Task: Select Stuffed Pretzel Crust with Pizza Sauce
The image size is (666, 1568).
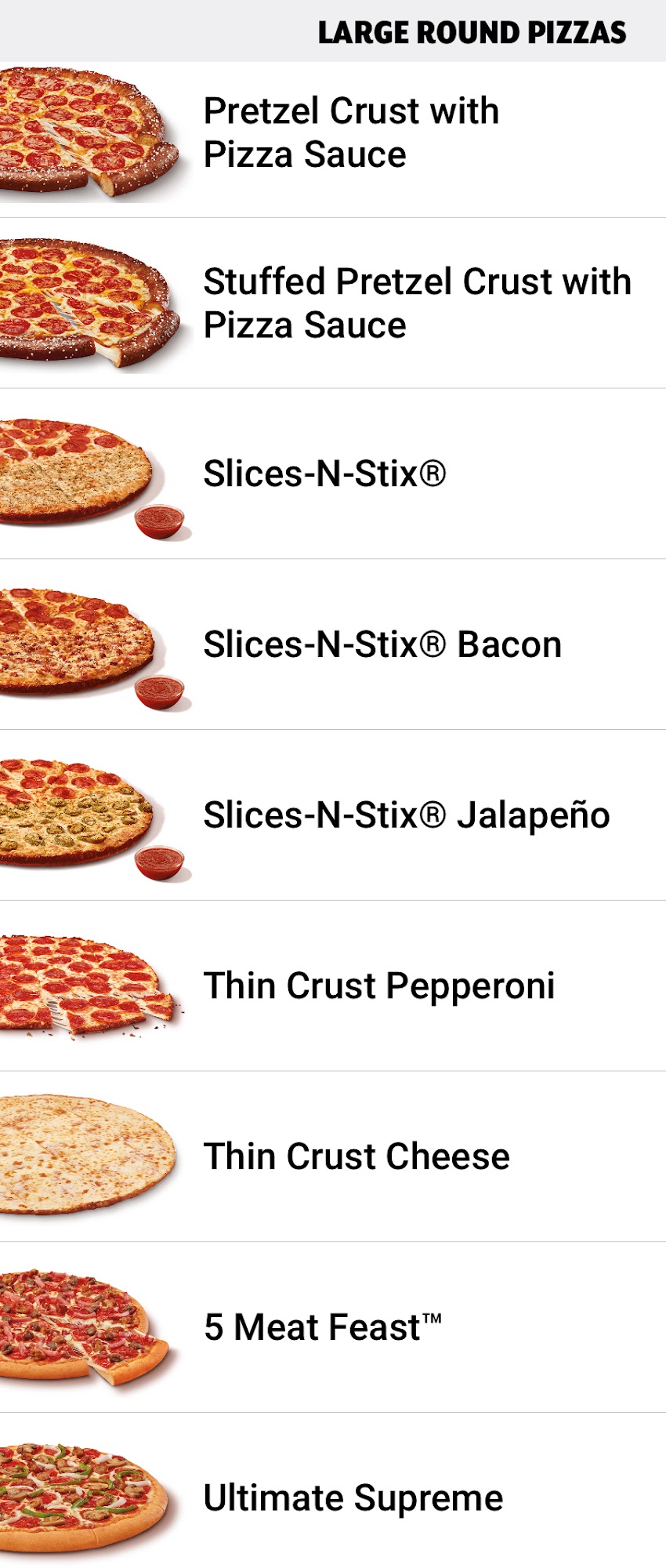Action: tap(416, 303)
